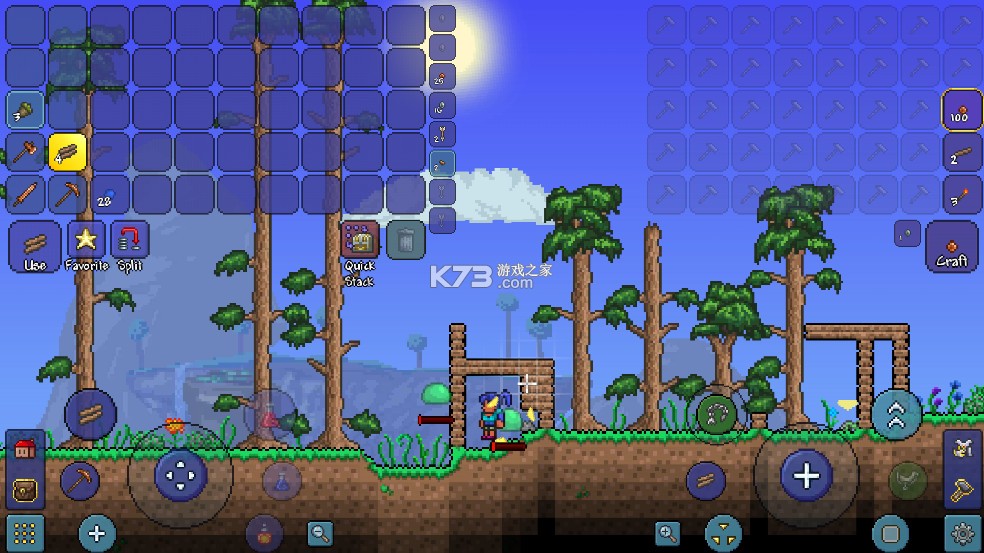Screen dimensions: 984x553
Task: Tap the pickaxe quick-tool button
Action: (x=80, y=480)
